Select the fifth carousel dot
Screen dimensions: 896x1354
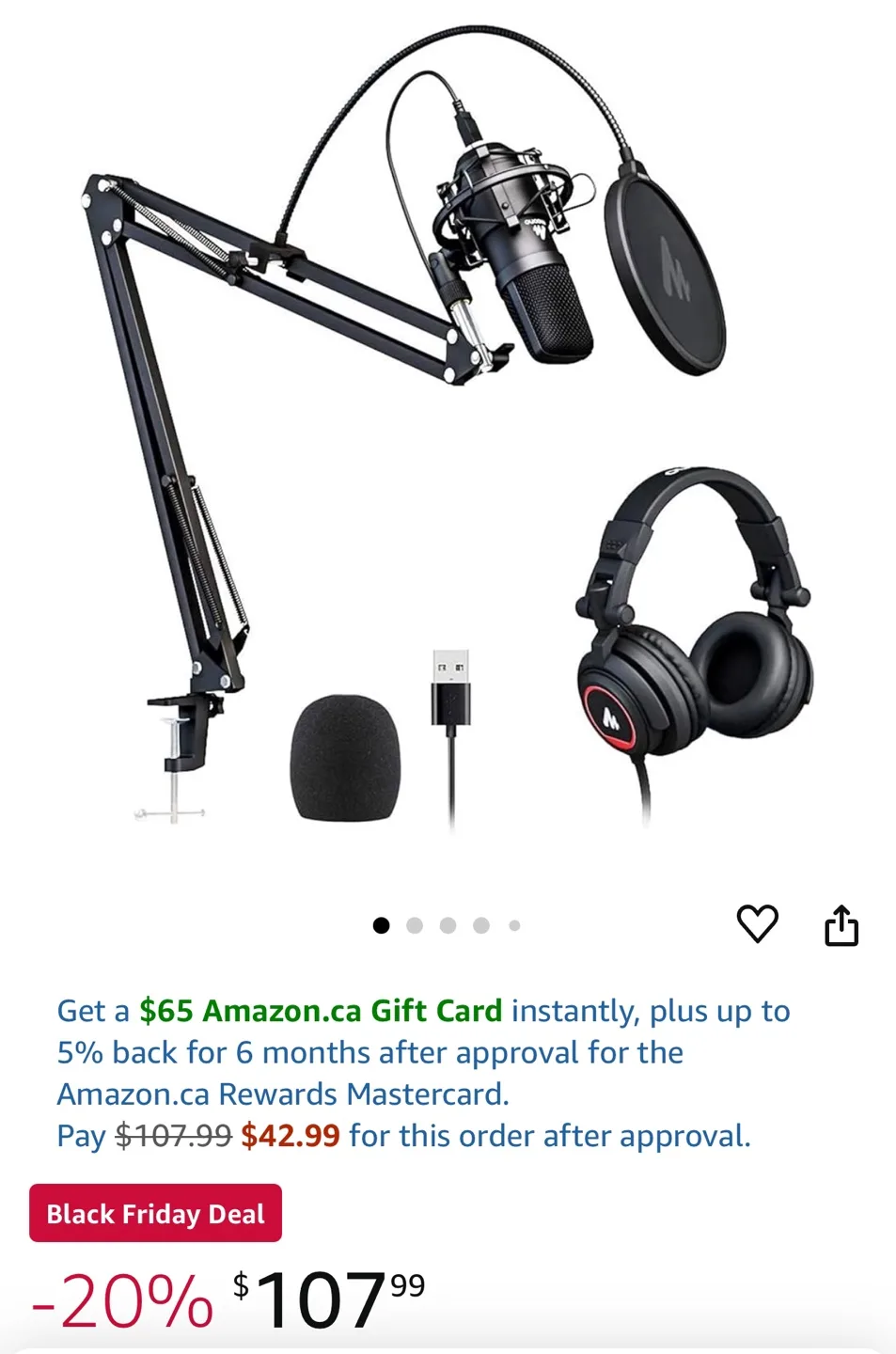pyautogui.click(x=513, y=925)
